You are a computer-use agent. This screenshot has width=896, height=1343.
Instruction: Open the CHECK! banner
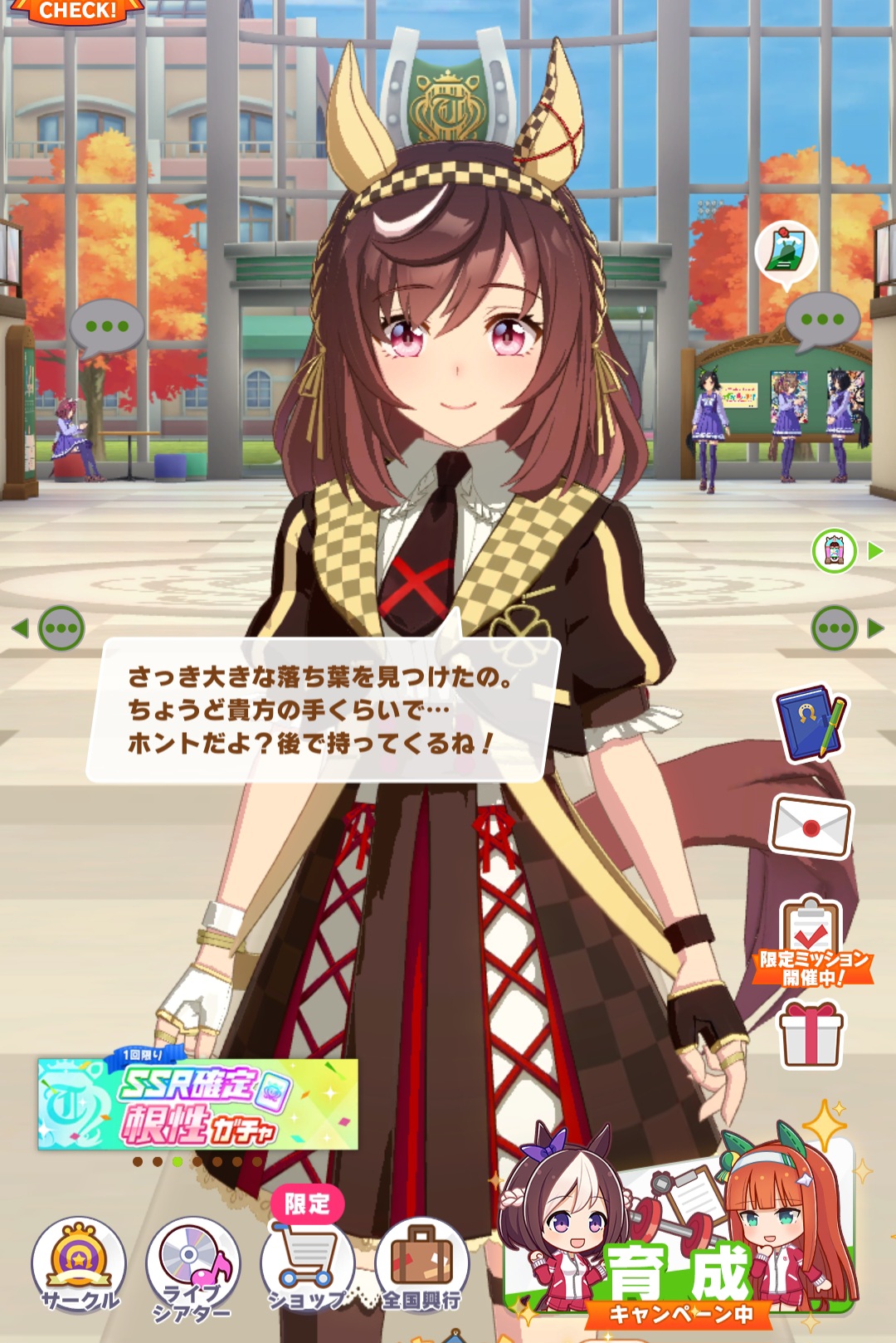tap(76, 12)
